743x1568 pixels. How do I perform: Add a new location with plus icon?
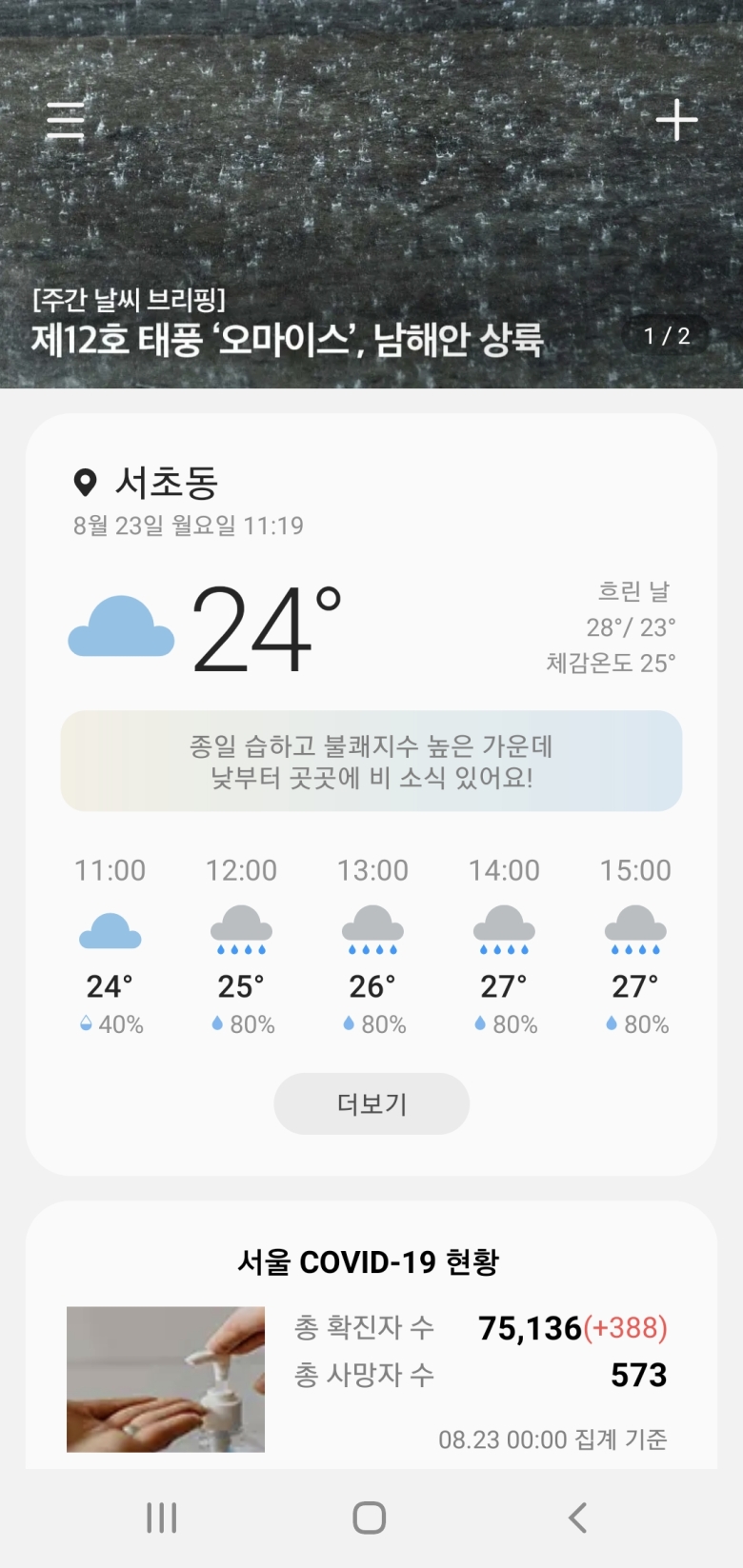[x=676, y=121]
